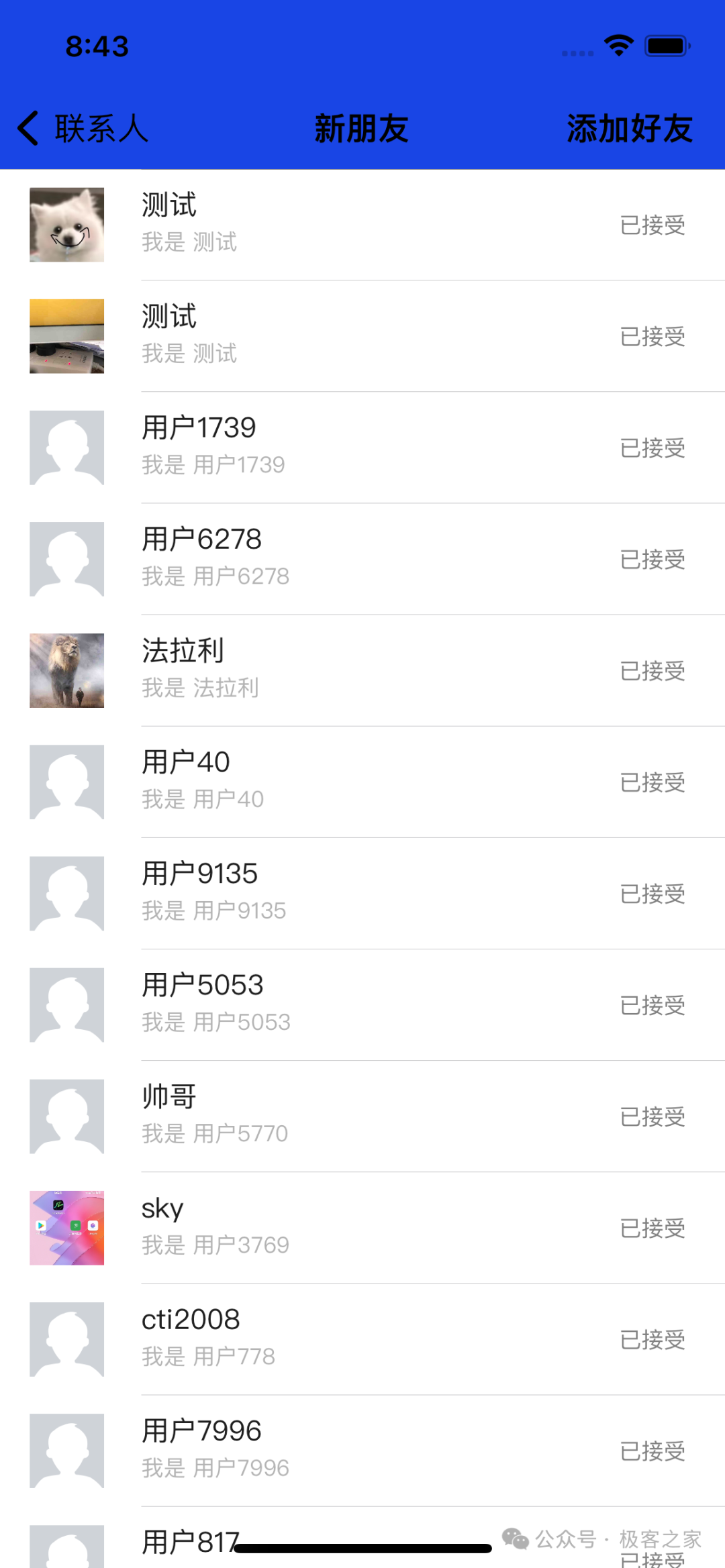Viewport: 725px width, 1568px height.
Task: Open the sky friend request
Action: [362, 1227]
